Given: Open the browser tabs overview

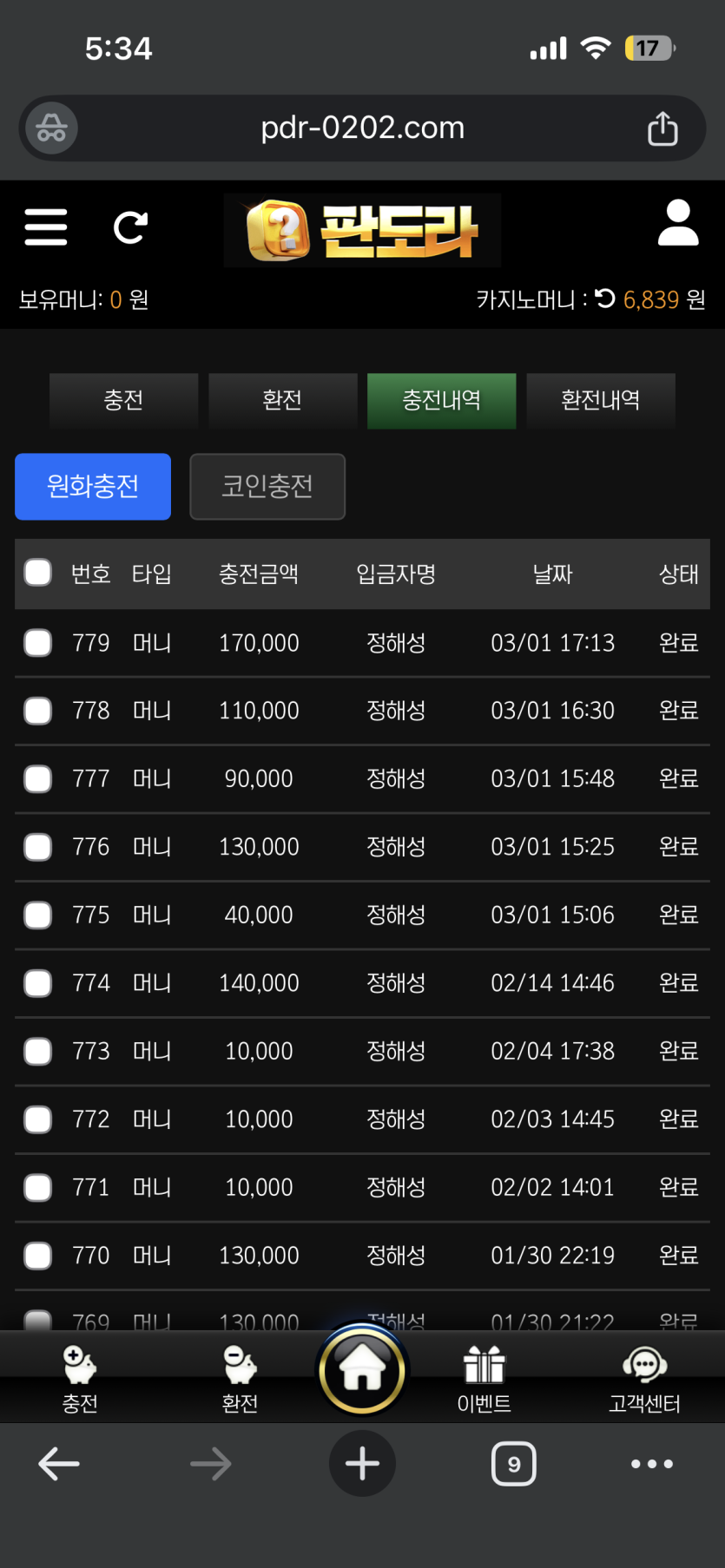Looking at the screenshot, I should [514, 1465].
